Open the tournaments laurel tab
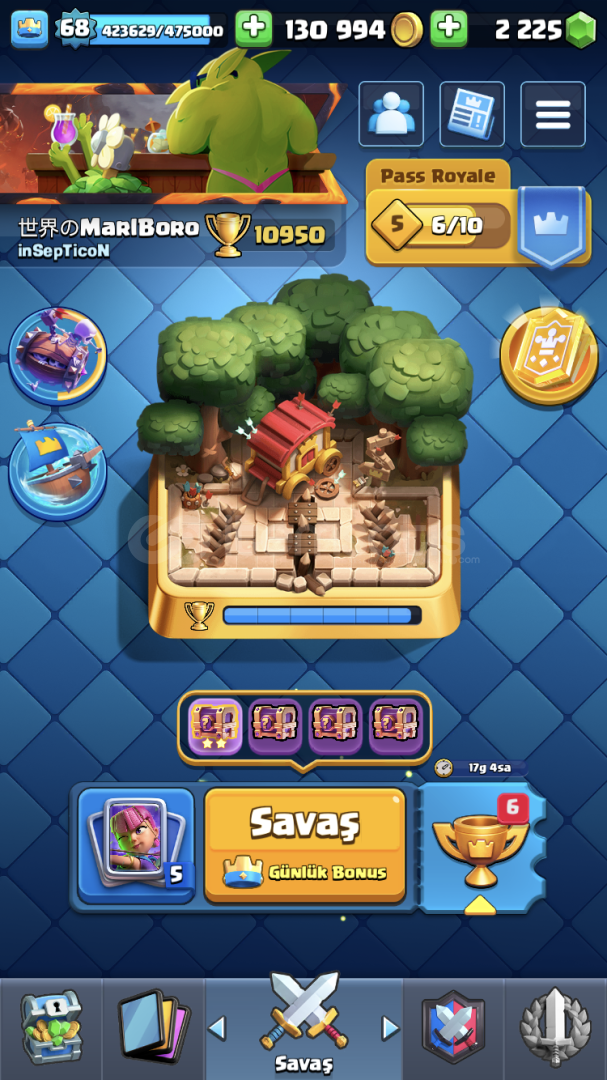The image size is (607, 1080). pos(555,1027)
